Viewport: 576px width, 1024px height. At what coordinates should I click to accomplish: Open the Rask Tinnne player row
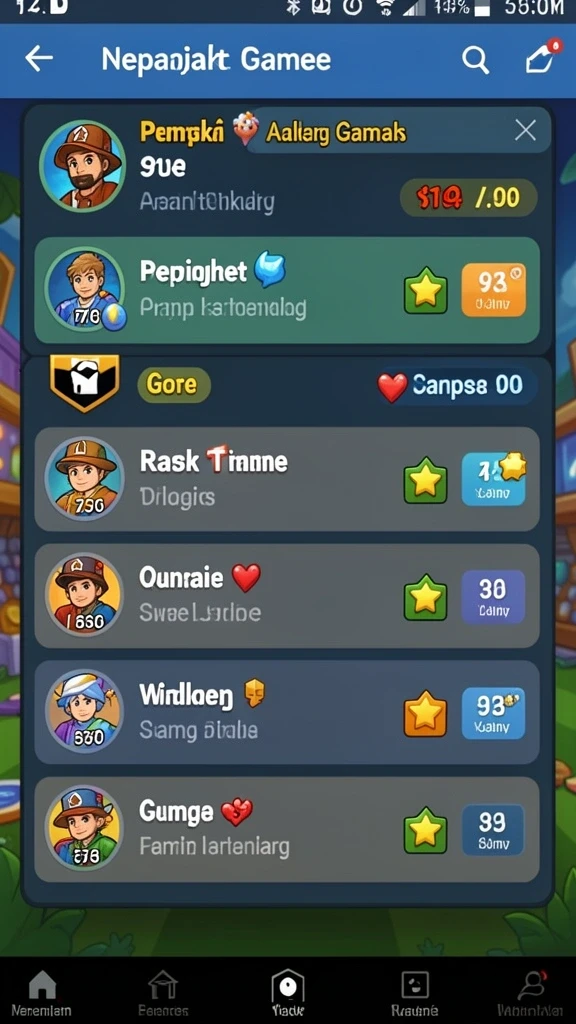tap(287, 479)
